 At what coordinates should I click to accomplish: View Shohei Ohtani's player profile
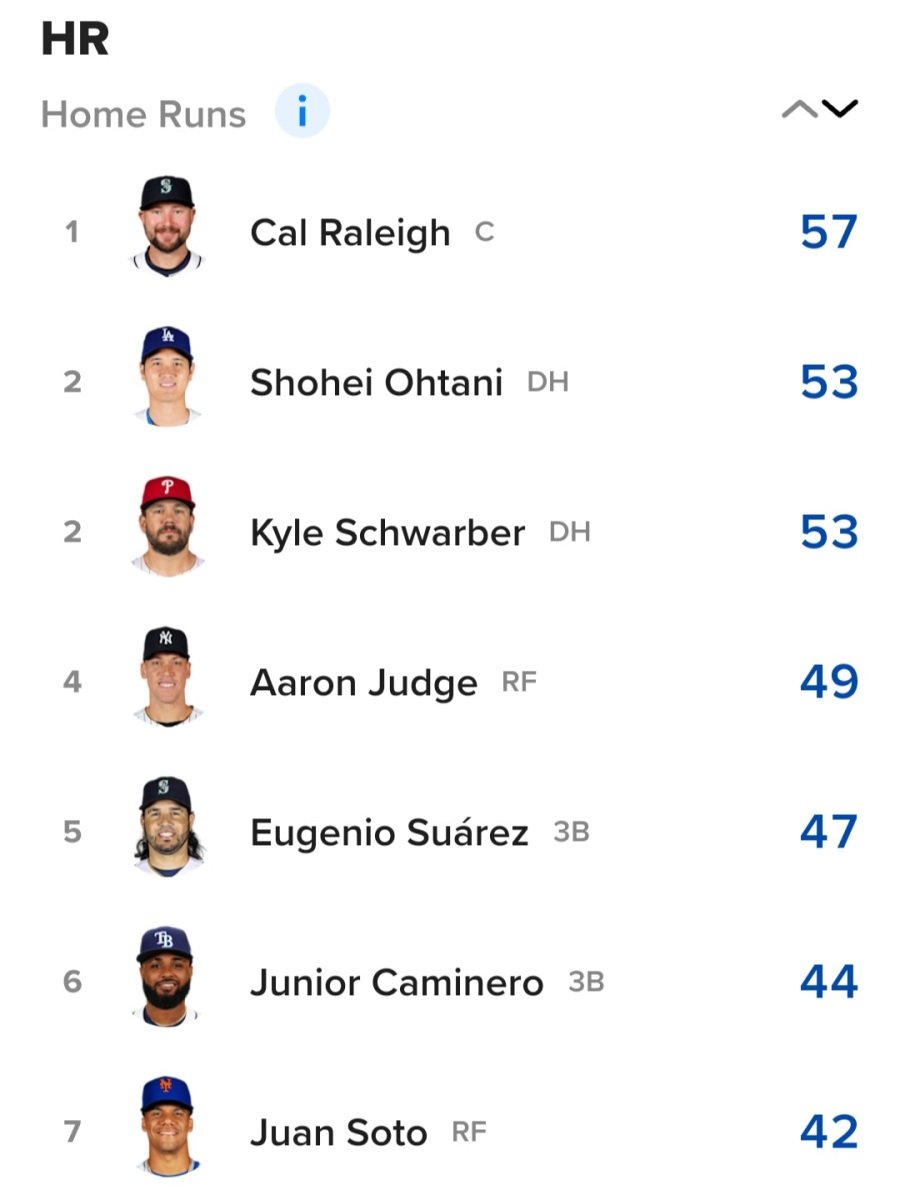click(376, 383)
